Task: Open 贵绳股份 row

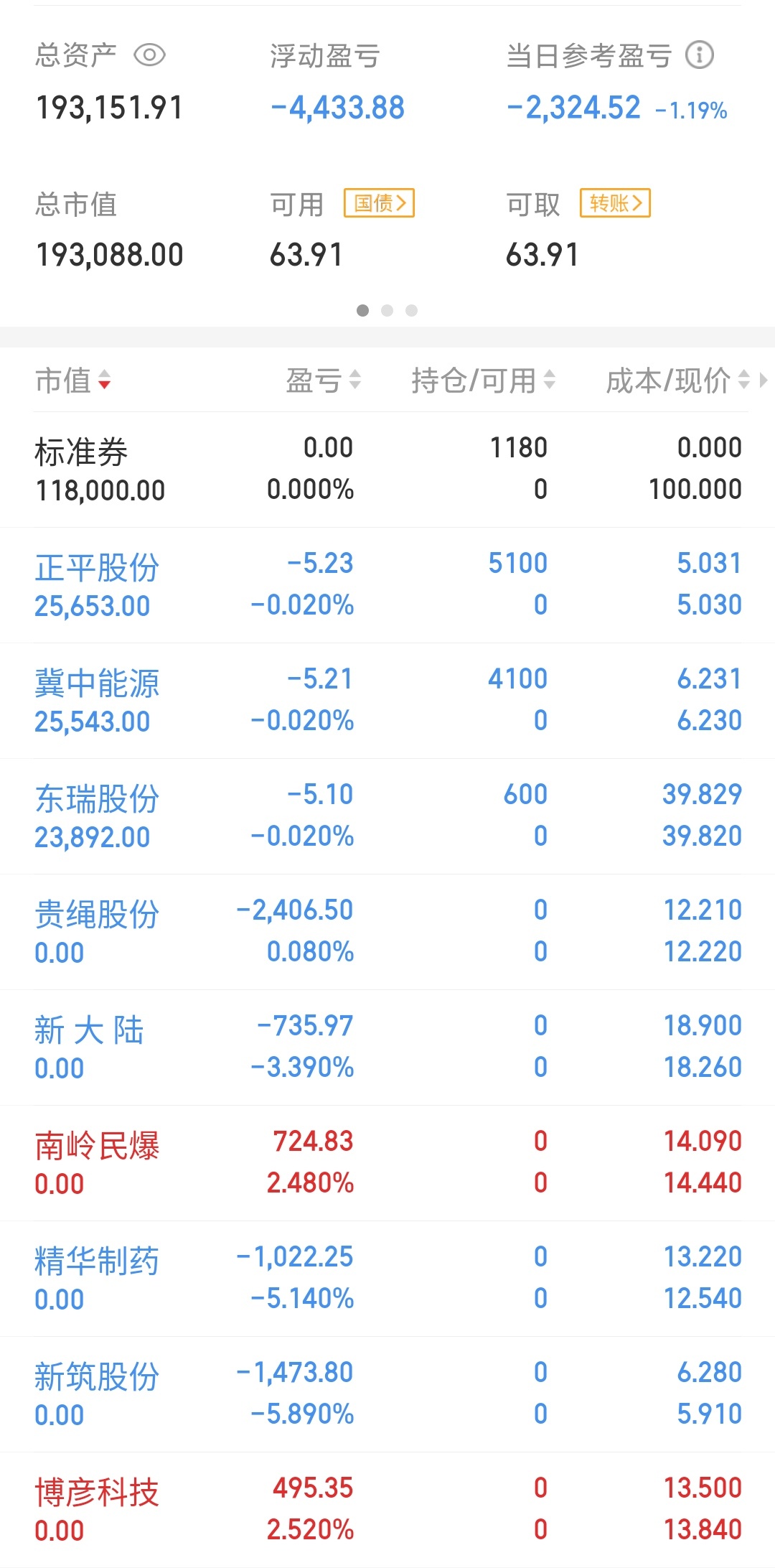Action: [x=387, y=932]
